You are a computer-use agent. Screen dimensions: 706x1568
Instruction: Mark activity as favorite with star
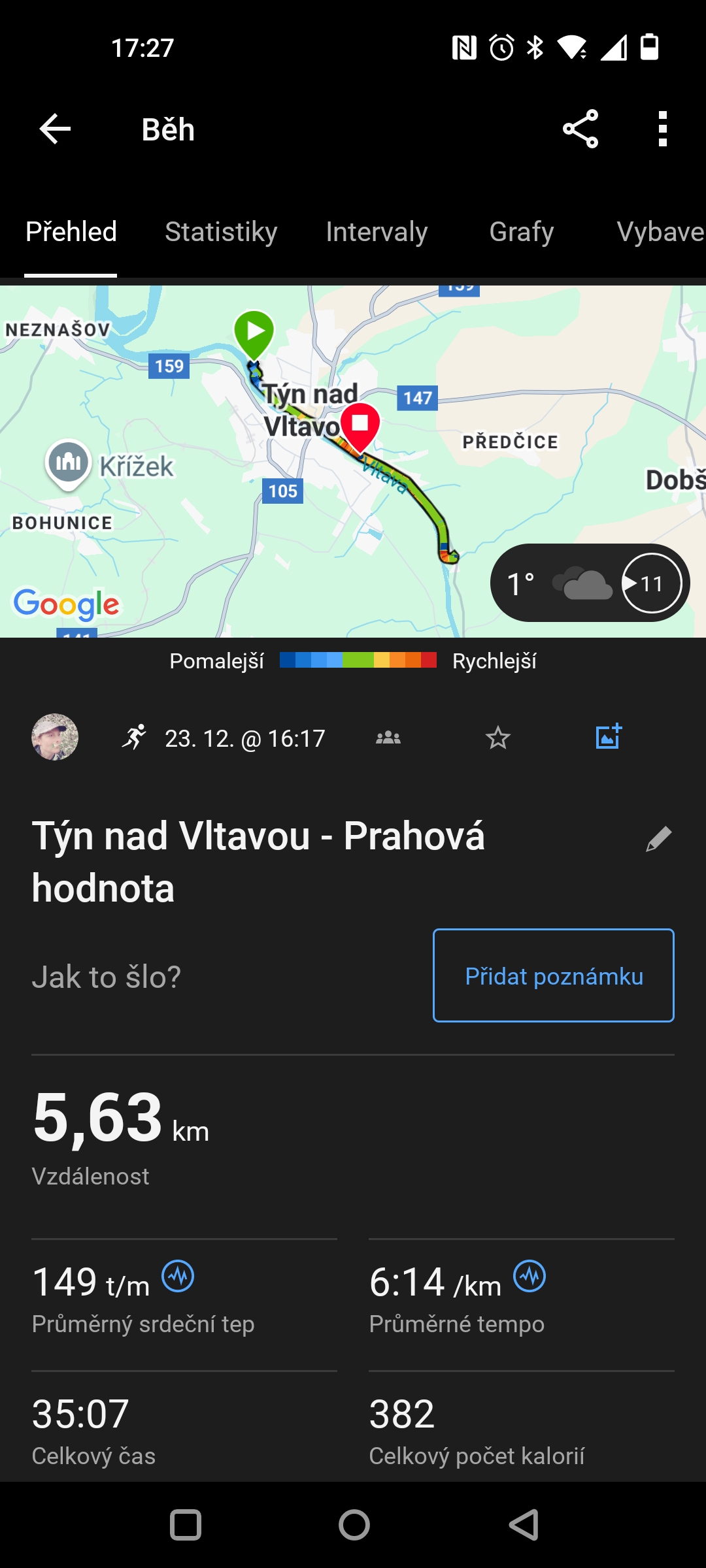click(x=498, y=738)
